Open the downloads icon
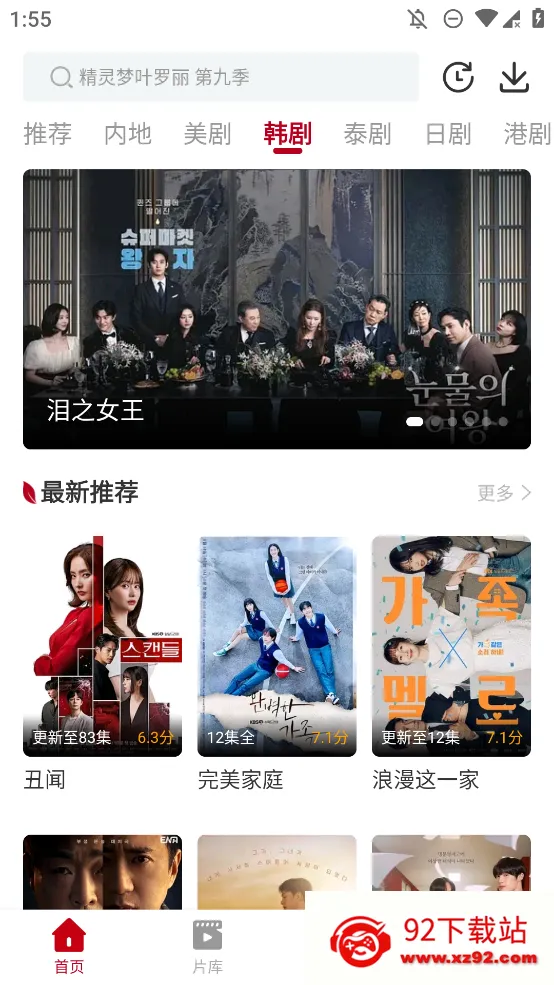 pos(514,77)
